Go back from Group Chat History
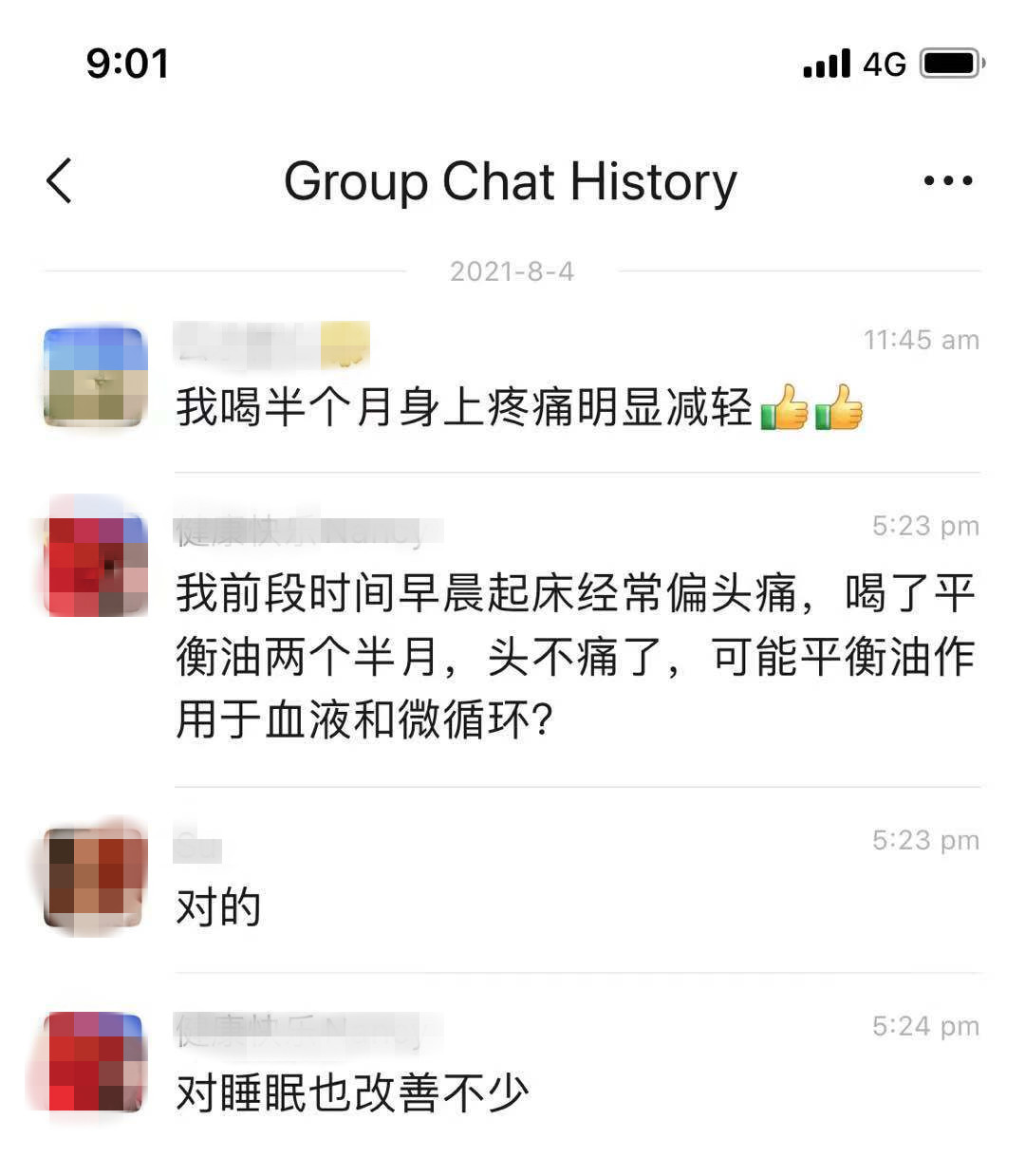The image size is (1025, 1176). coord(60,180)
